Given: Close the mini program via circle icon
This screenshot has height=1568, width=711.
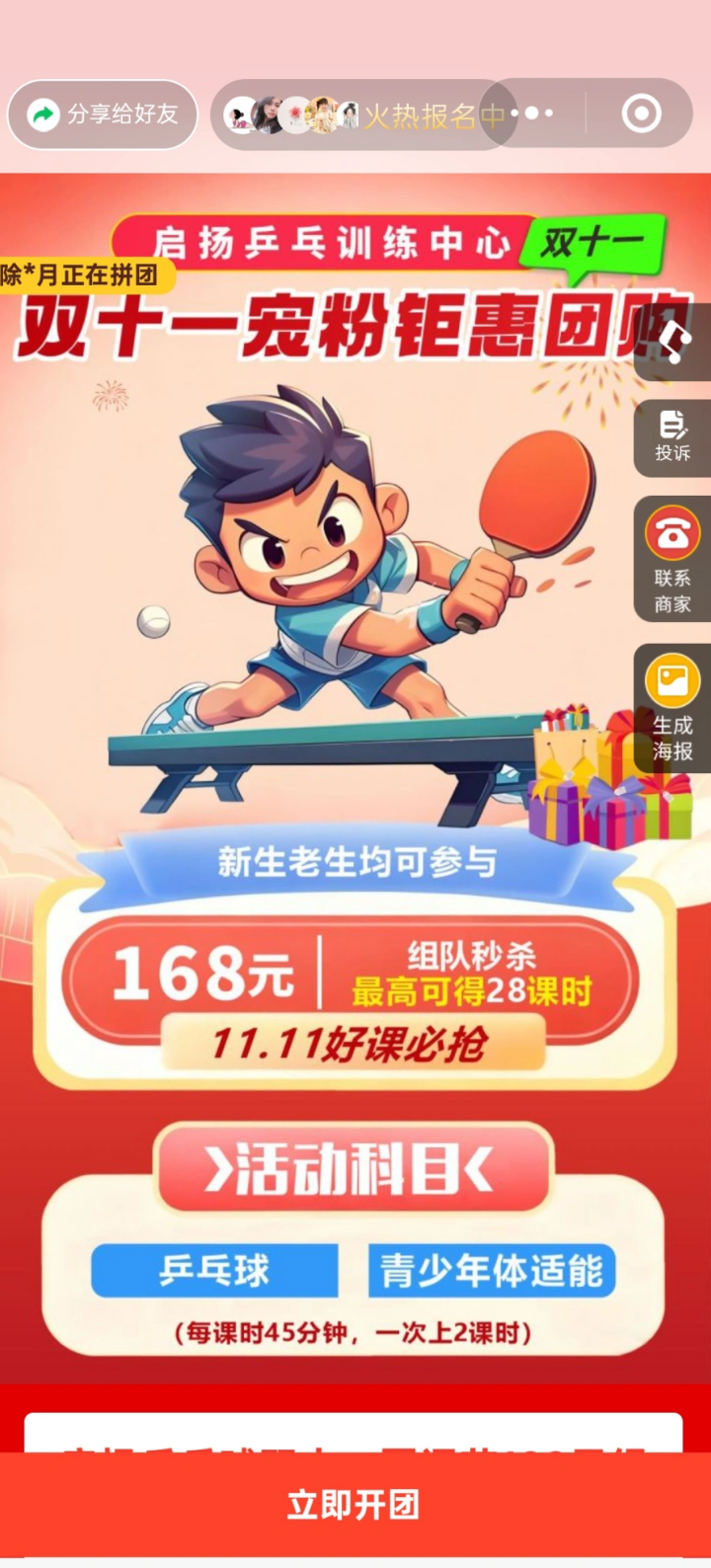Looking at the screenshot, I should click(x=641, y=114).
